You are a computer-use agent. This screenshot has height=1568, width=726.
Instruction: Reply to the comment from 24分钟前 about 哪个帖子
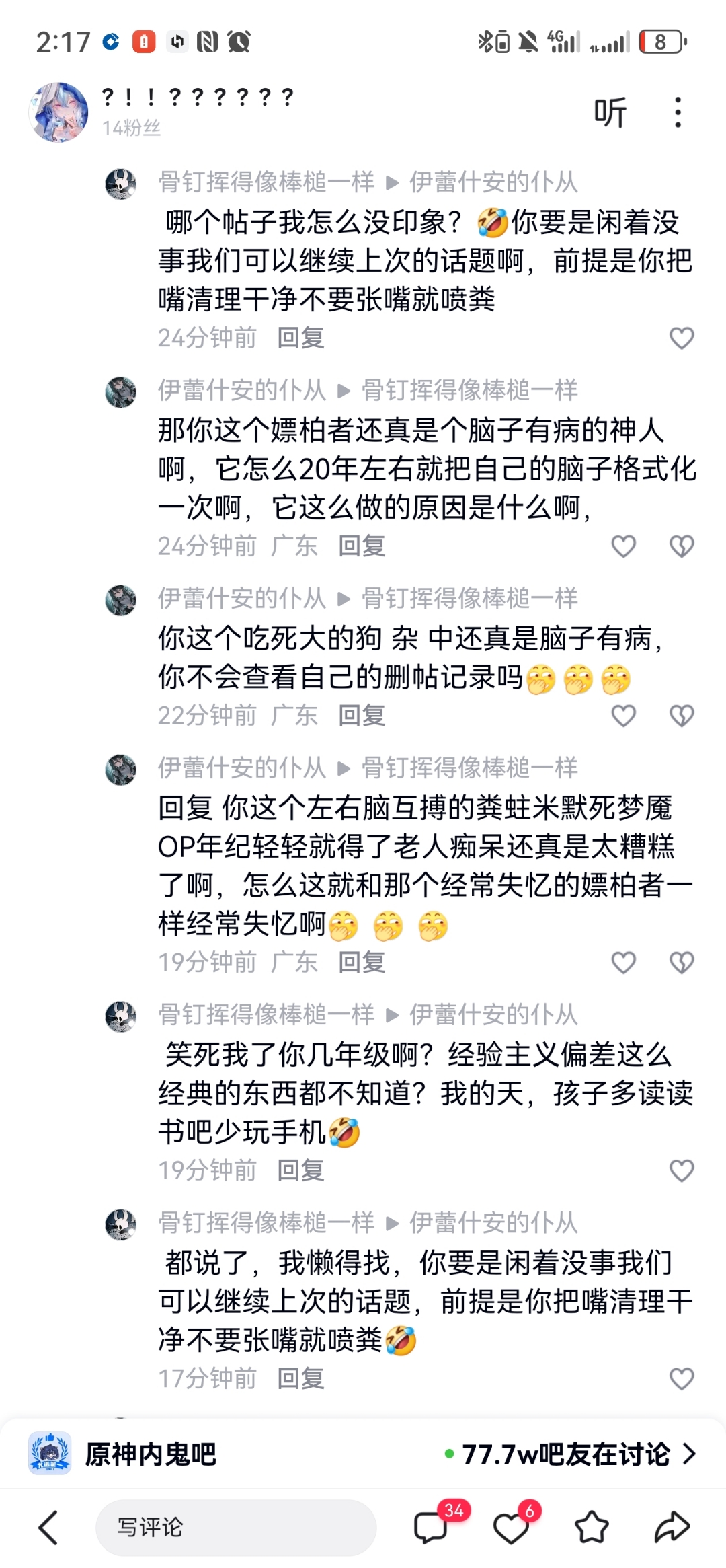tap(300, 338)
